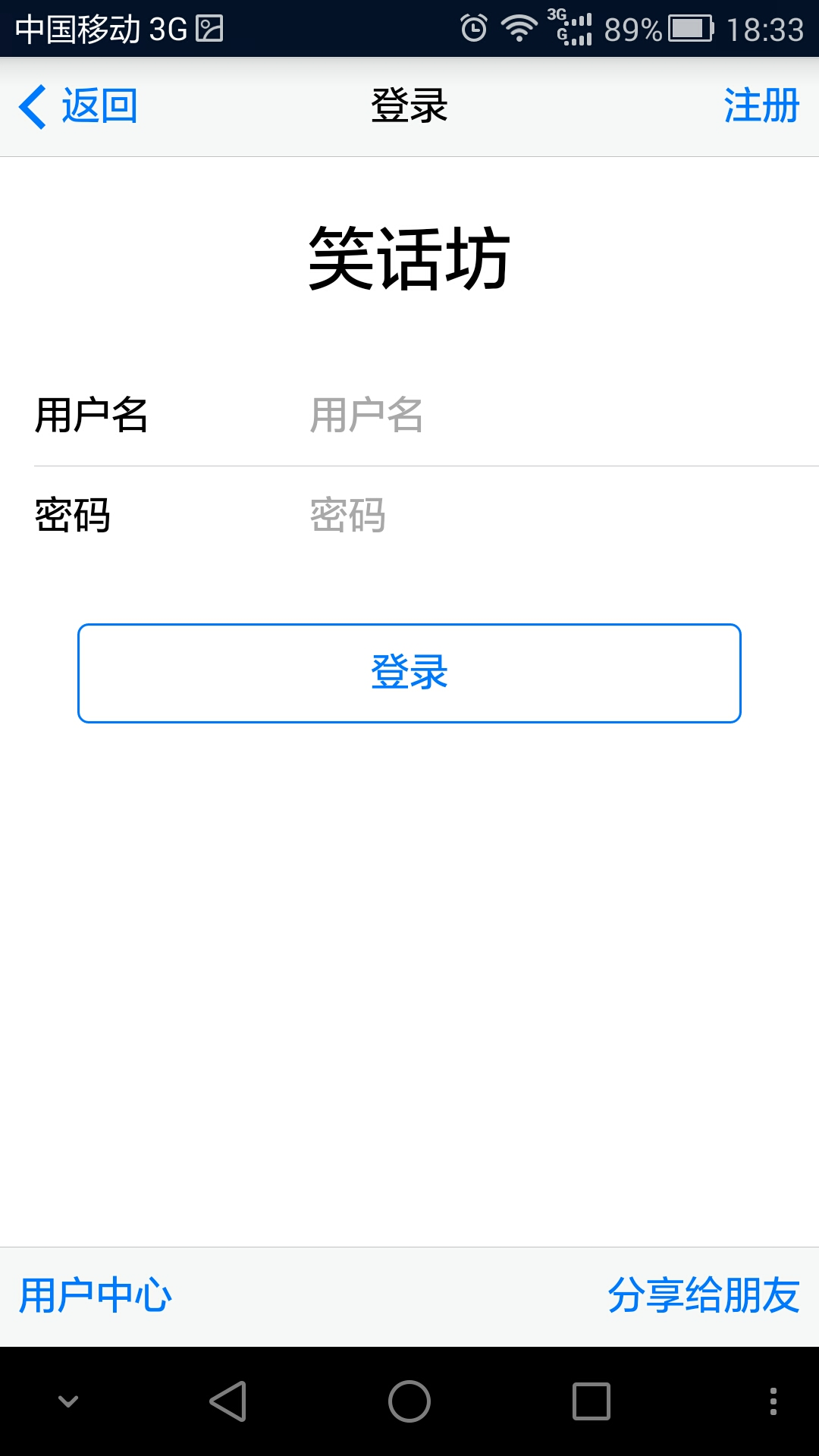Go back using the 返回 button

[x=78, y=106]
